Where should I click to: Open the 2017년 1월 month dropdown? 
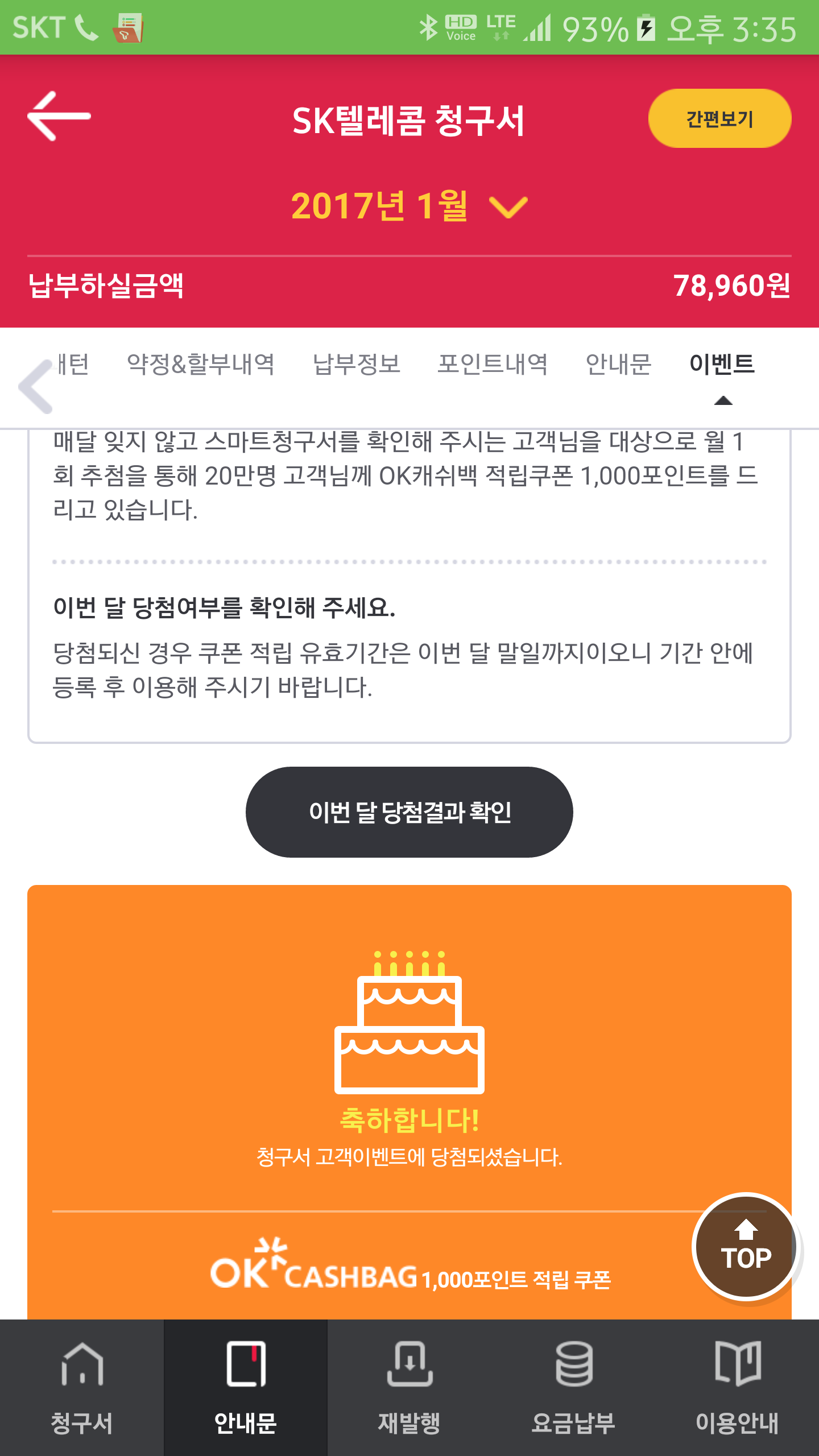click(409, 206)
